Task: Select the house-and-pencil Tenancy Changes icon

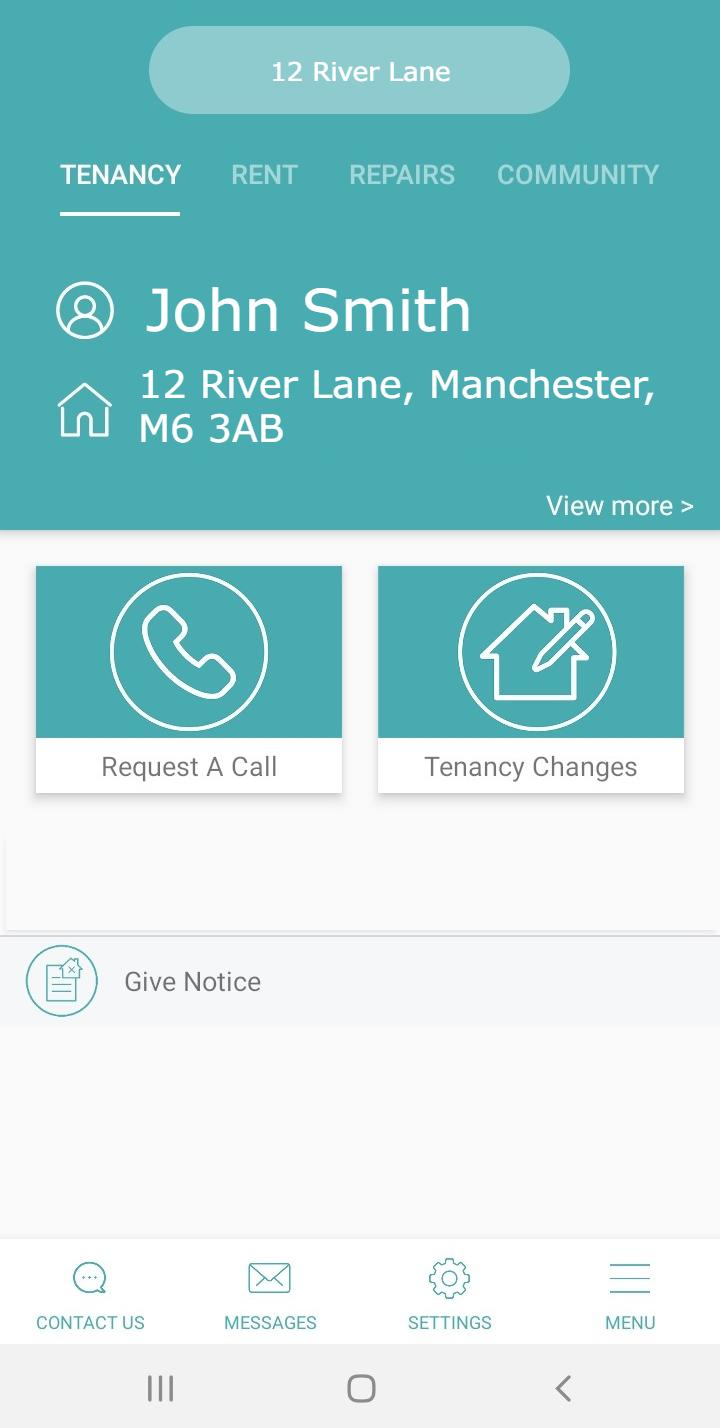Action: click(x=531, y=650)
